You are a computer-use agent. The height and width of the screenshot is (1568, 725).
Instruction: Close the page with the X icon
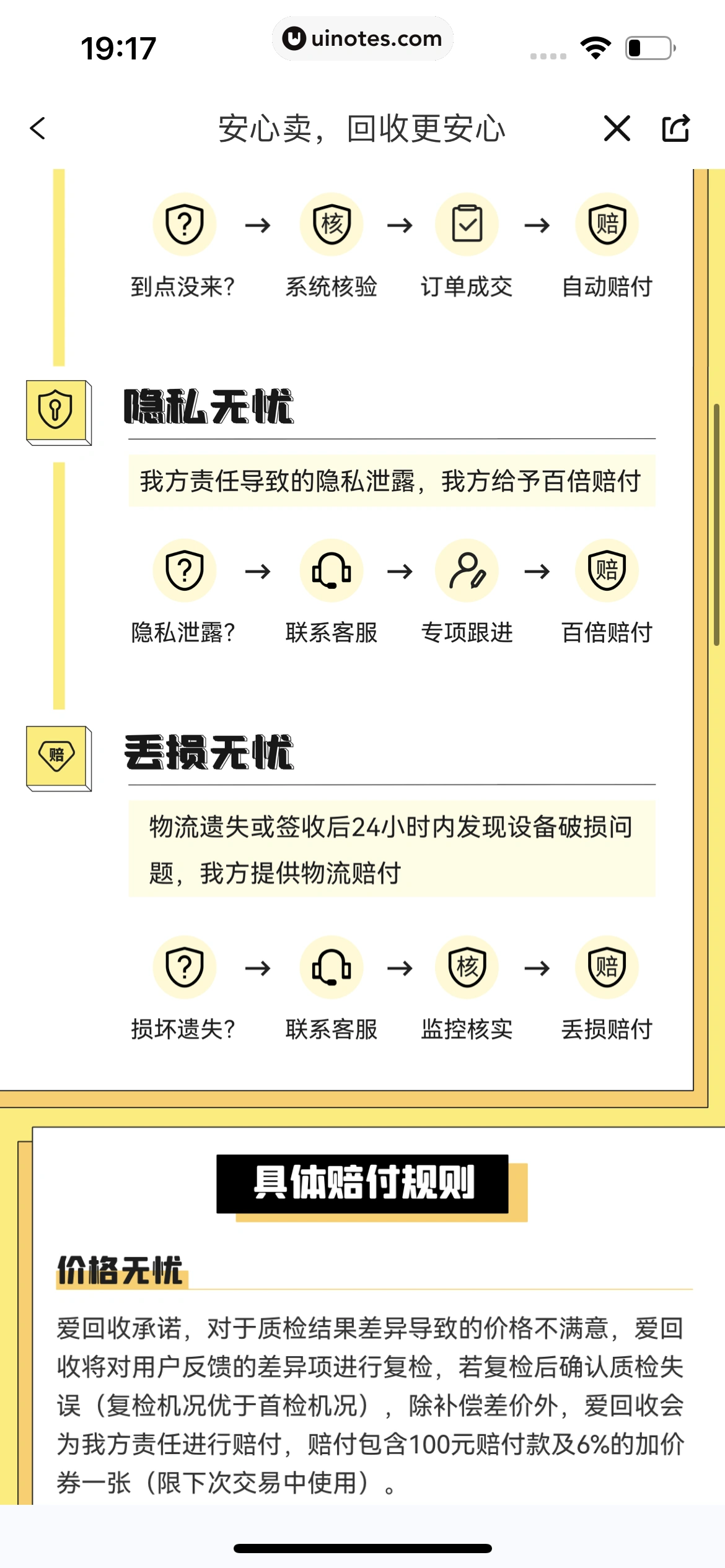tap(617, 129)
